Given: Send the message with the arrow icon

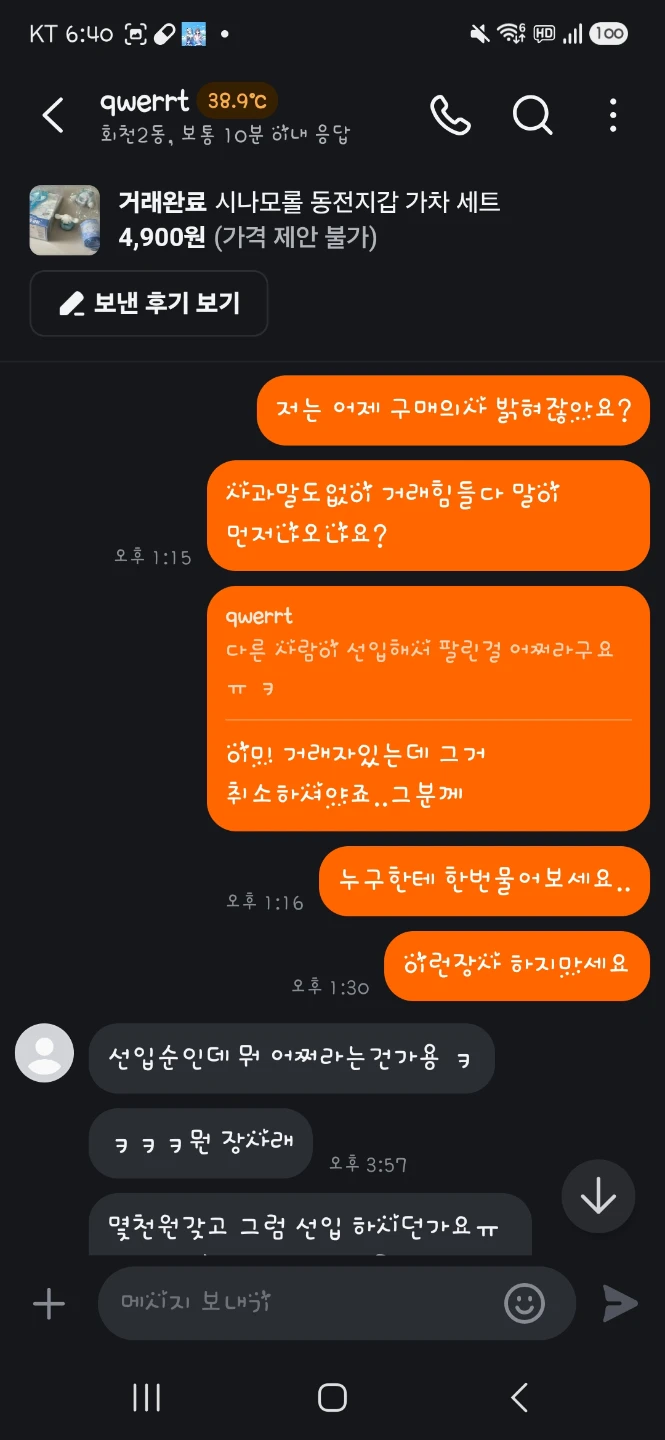Looking at the screenshot, I should (620, 1303).
